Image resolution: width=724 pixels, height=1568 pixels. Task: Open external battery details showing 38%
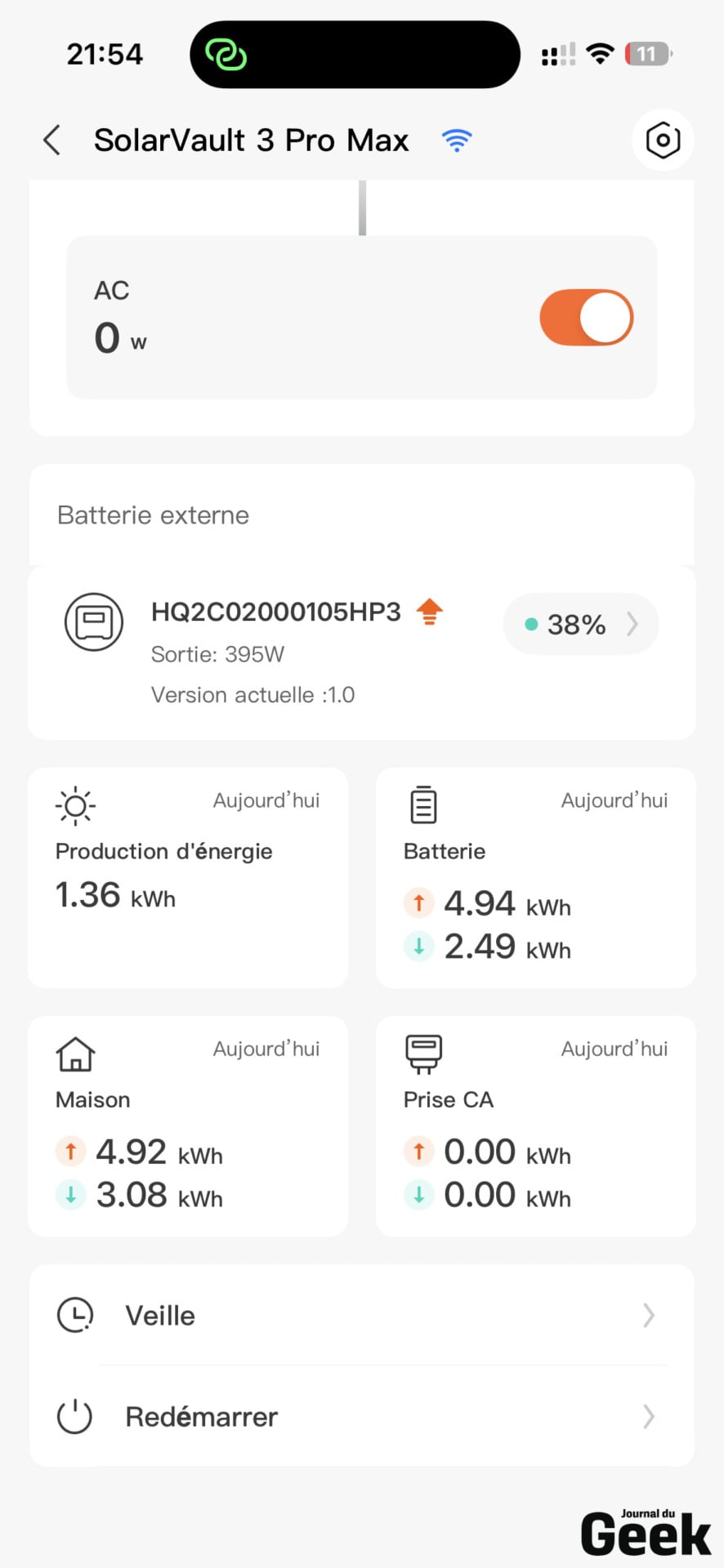(x=581, y=625)
